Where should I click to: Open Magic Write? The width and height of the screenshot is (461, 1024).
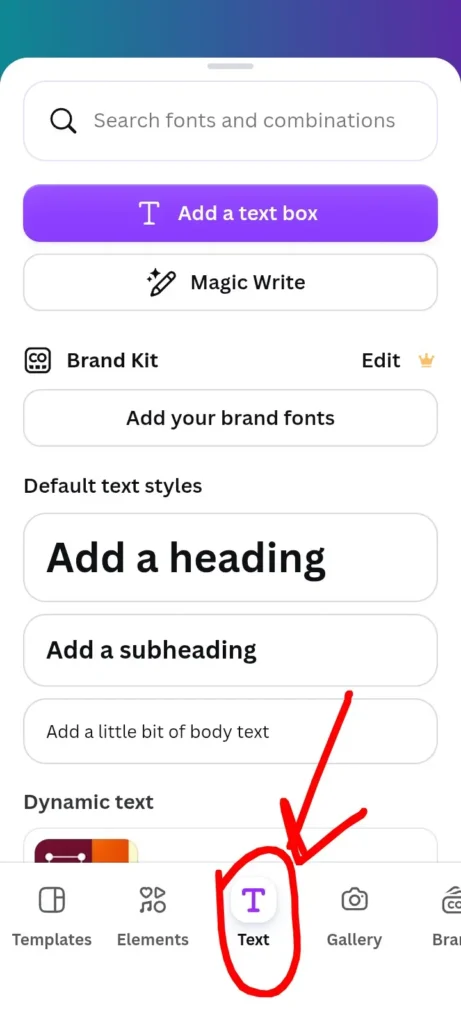click(x=230, y=283)
